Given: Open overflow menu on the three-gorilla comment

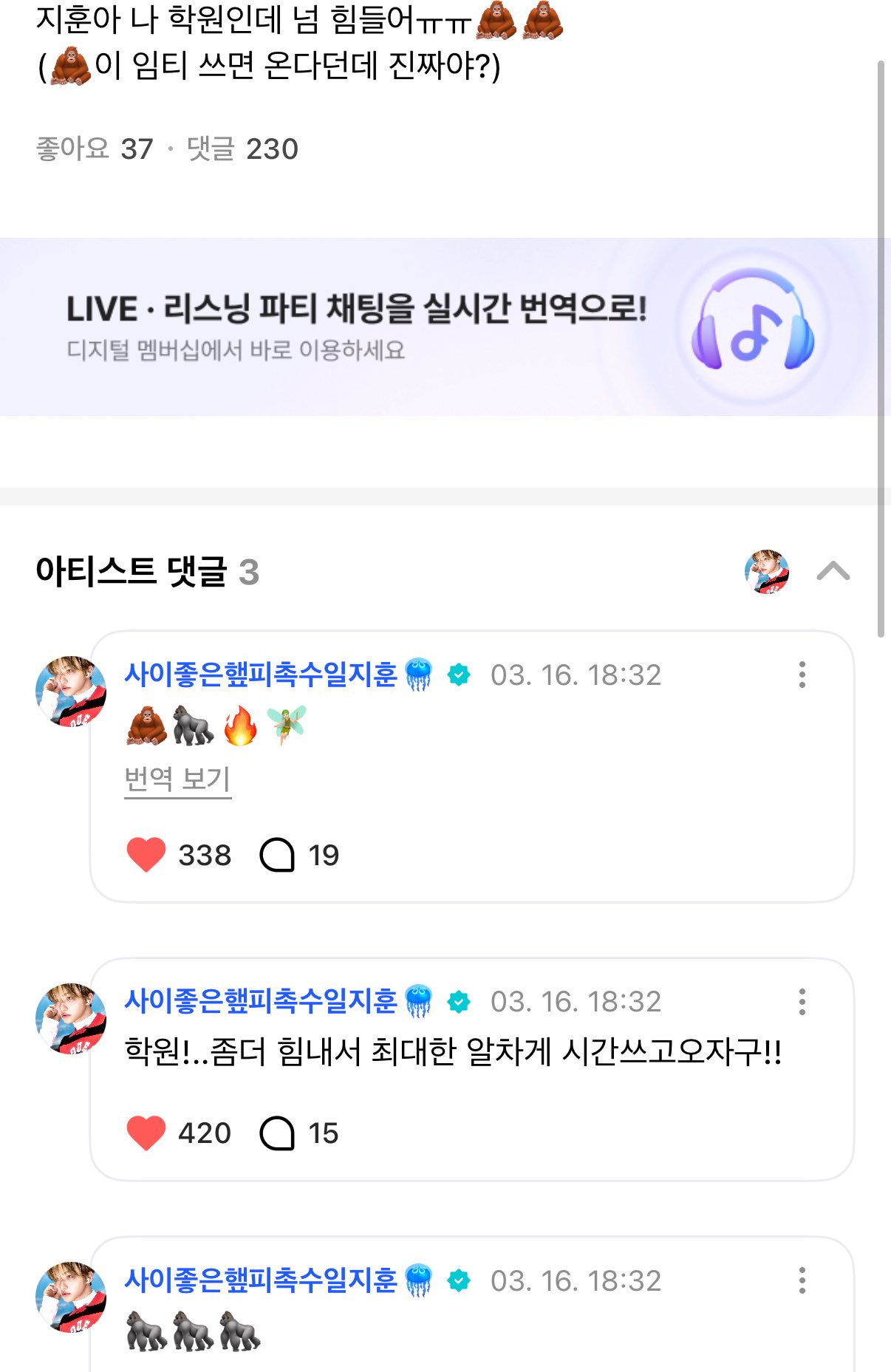Looking at the screenshot, I should (x=802, y=1280).
